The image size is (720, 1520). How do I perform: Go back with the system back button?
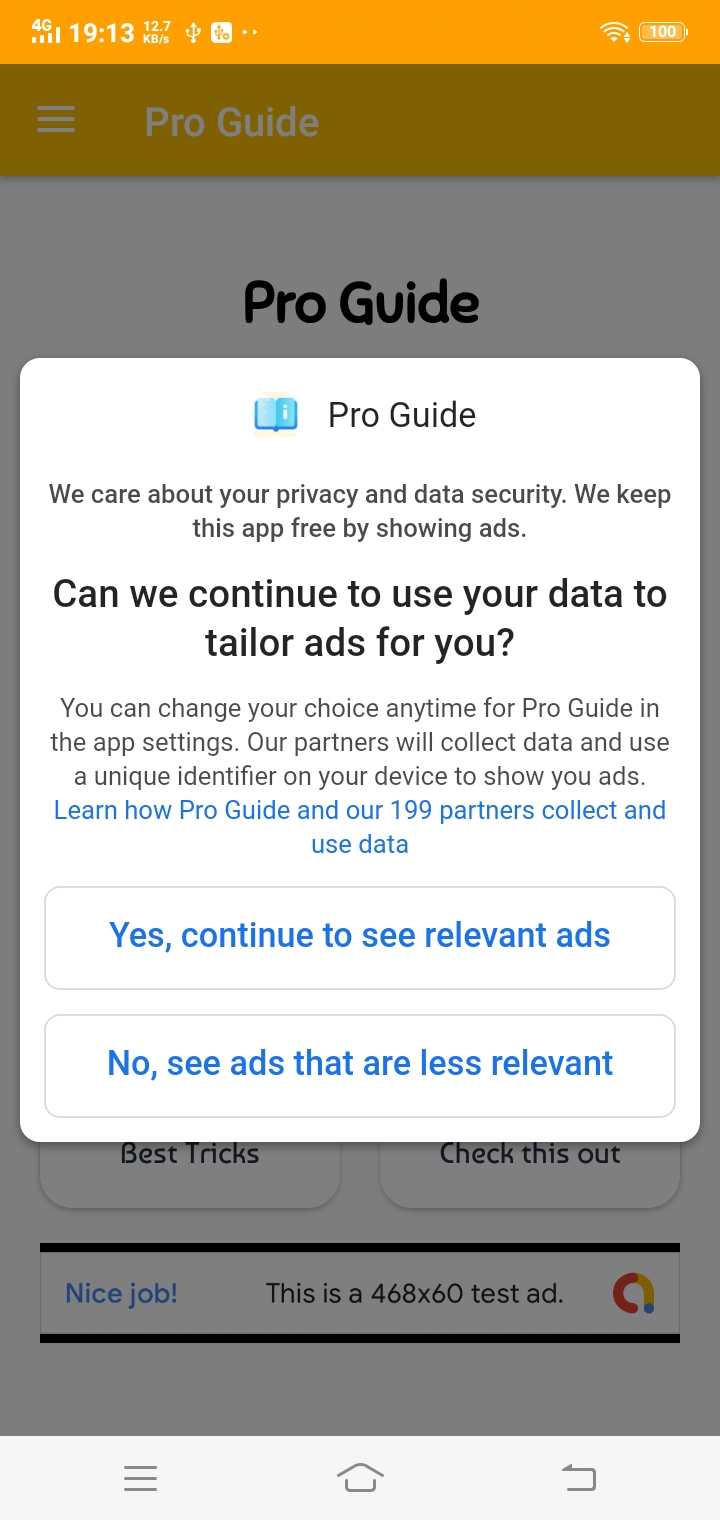tap(578, 1477)
